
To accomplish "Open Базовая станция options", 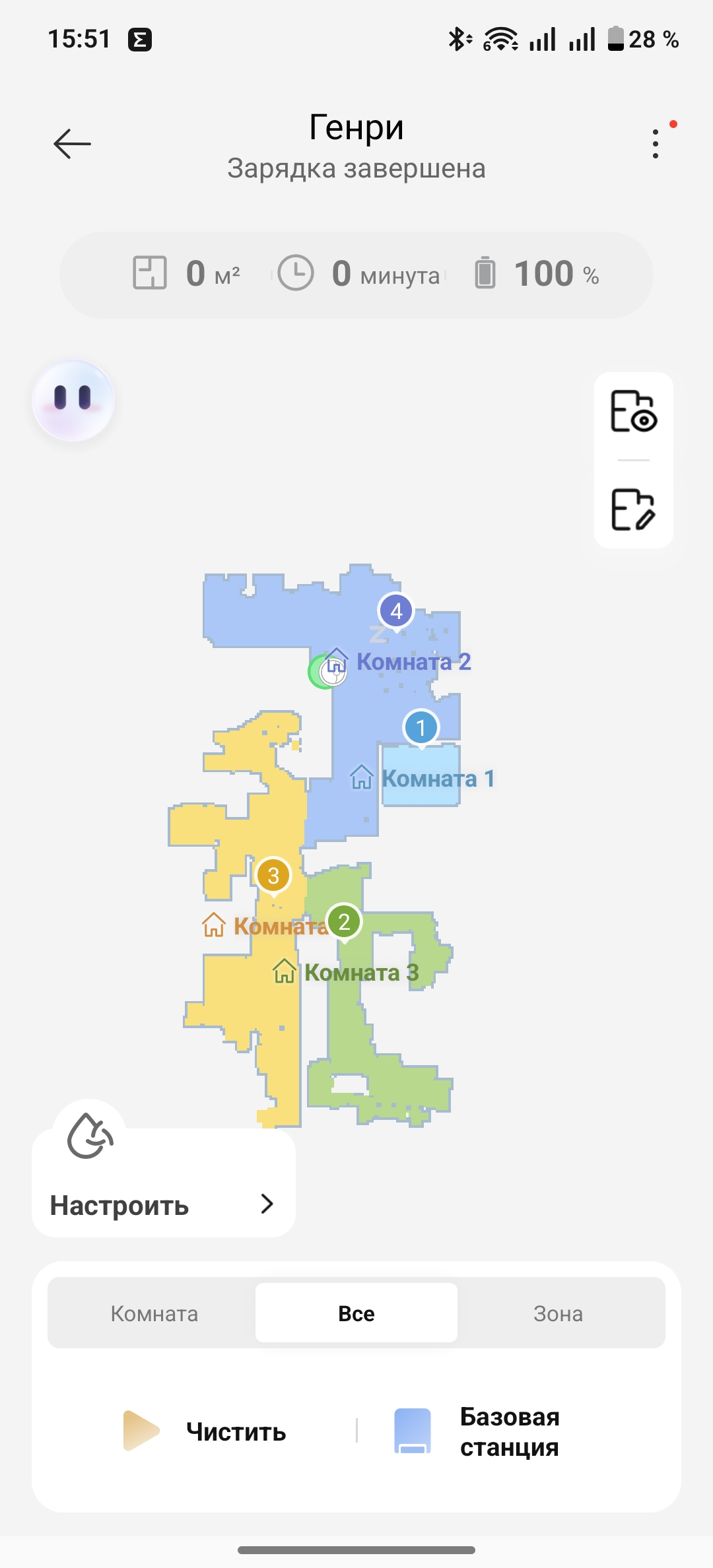I will [x=478, y=1431].
